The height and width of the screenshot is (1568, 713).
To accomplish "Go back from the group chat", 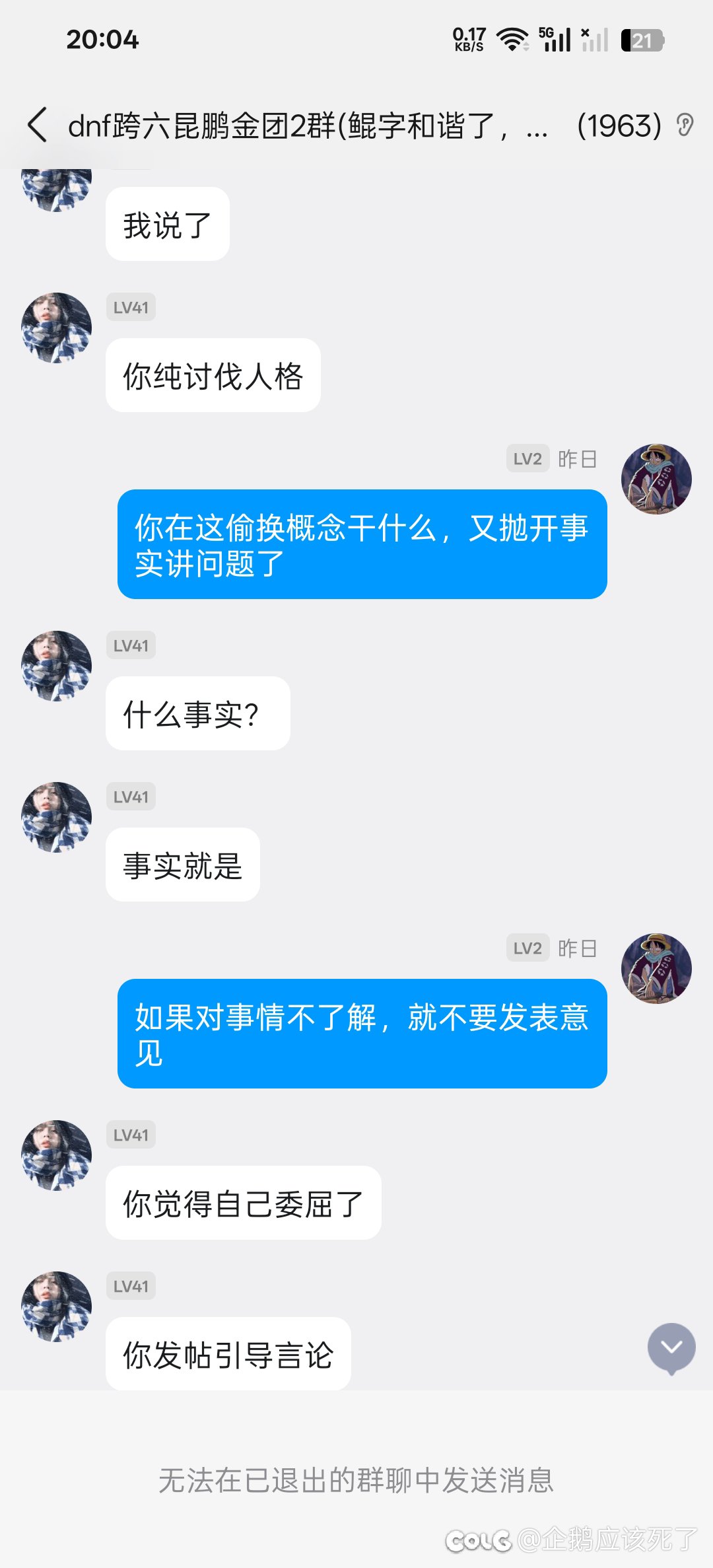I will point(38,125).
